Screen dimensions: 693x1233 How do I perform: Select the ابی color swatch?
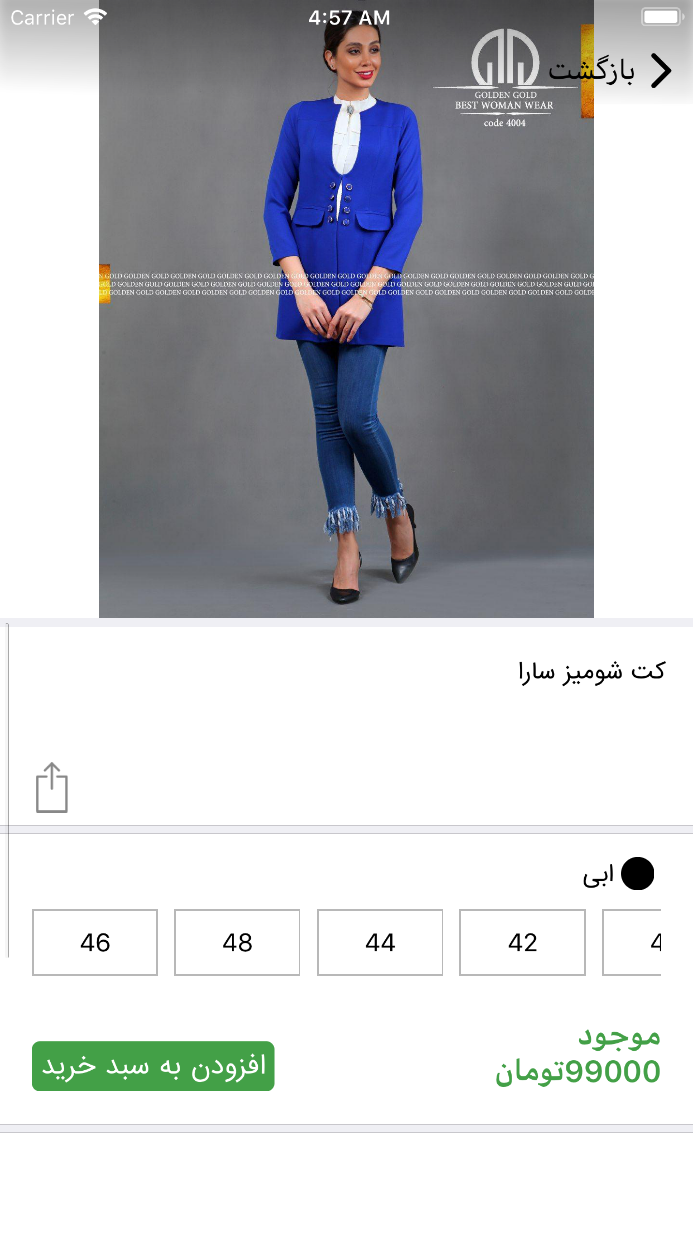[x=637, y=874]
